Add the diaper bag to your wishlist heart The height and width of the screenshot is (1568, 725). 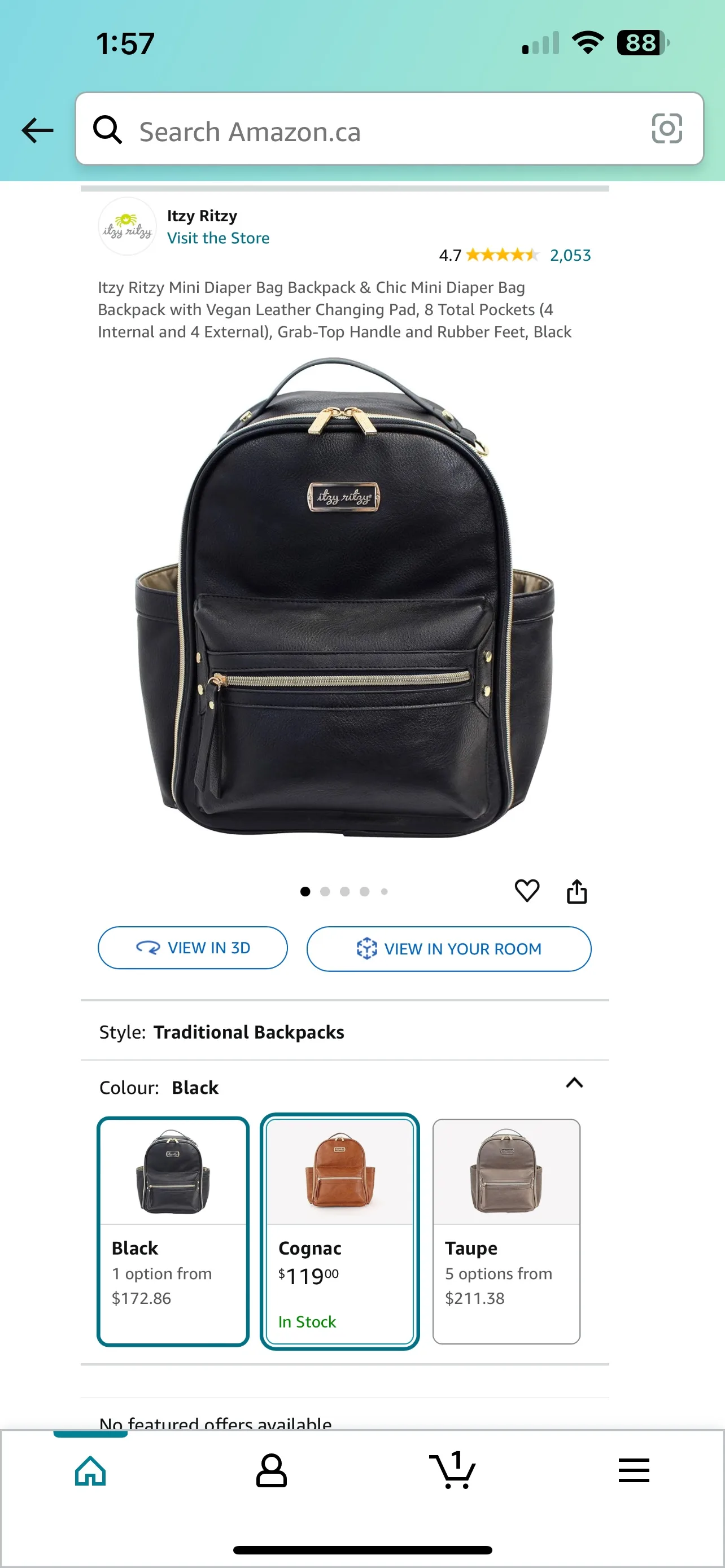pyautogui.click(x=527, y=891)
